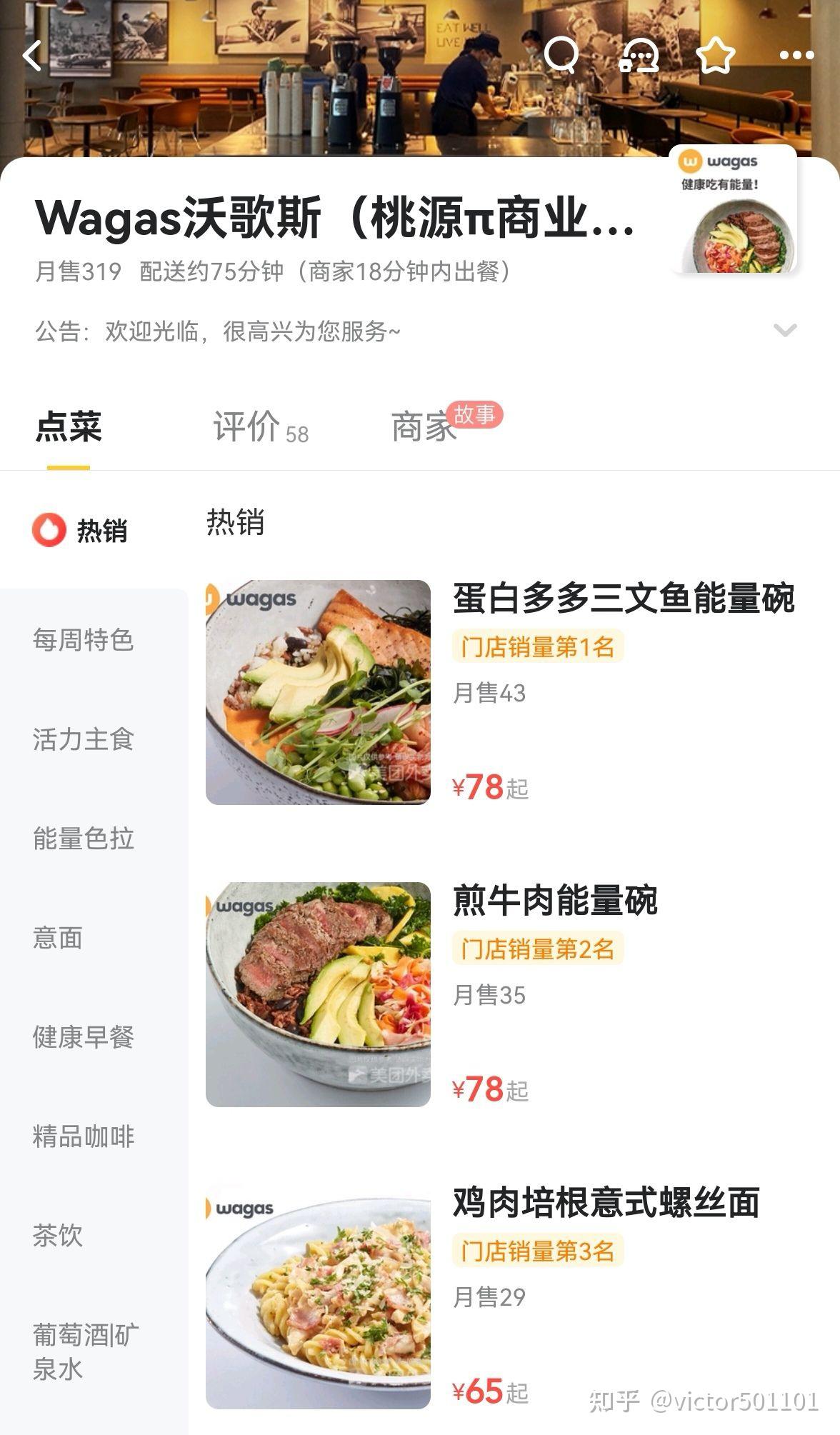This screenshot has width=840, height=1435.
Task: Favorite the store via the star icon
Action: pyautogui.click(x=713, y=56)
